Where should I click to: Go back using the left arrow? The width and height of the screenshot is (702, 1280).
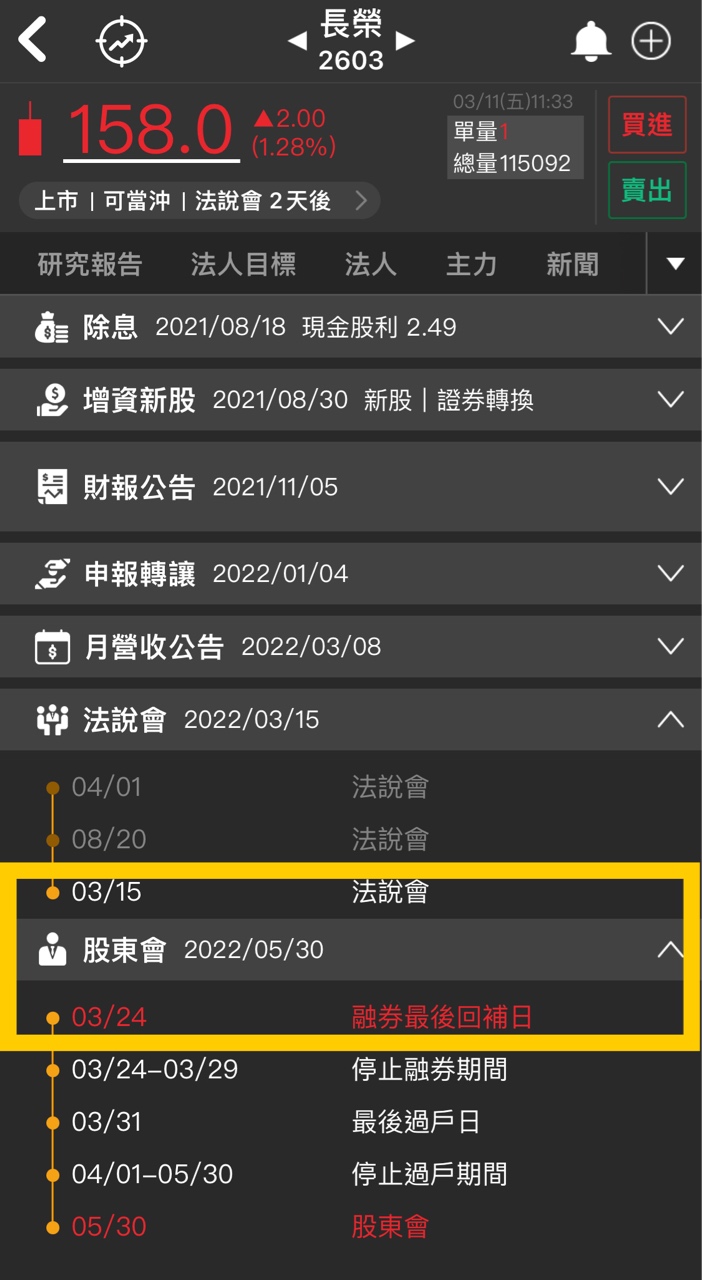tap(33, 41)
